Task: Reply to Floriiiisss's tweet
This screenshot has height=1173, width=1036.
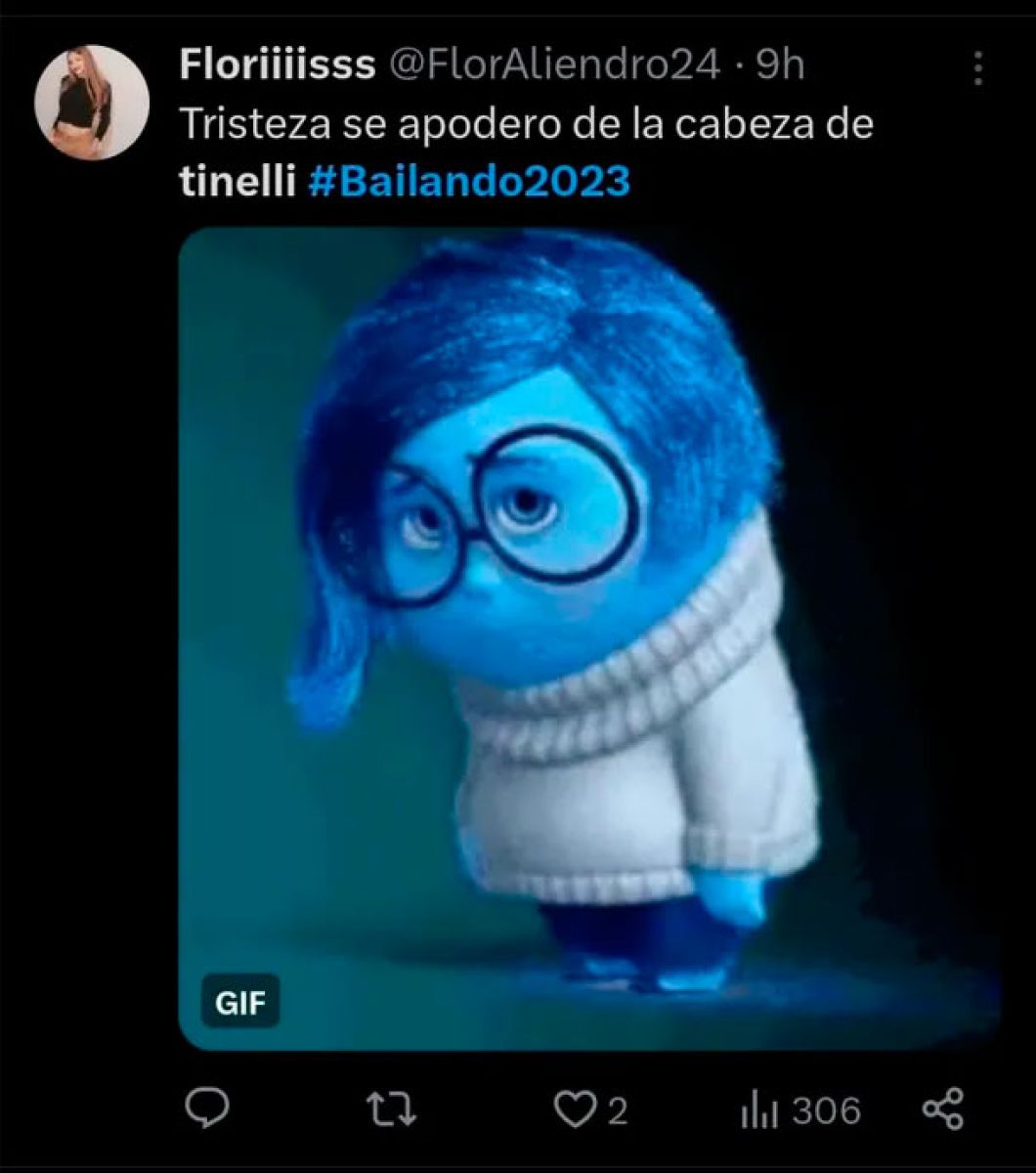Action: tap(207, 1109)
